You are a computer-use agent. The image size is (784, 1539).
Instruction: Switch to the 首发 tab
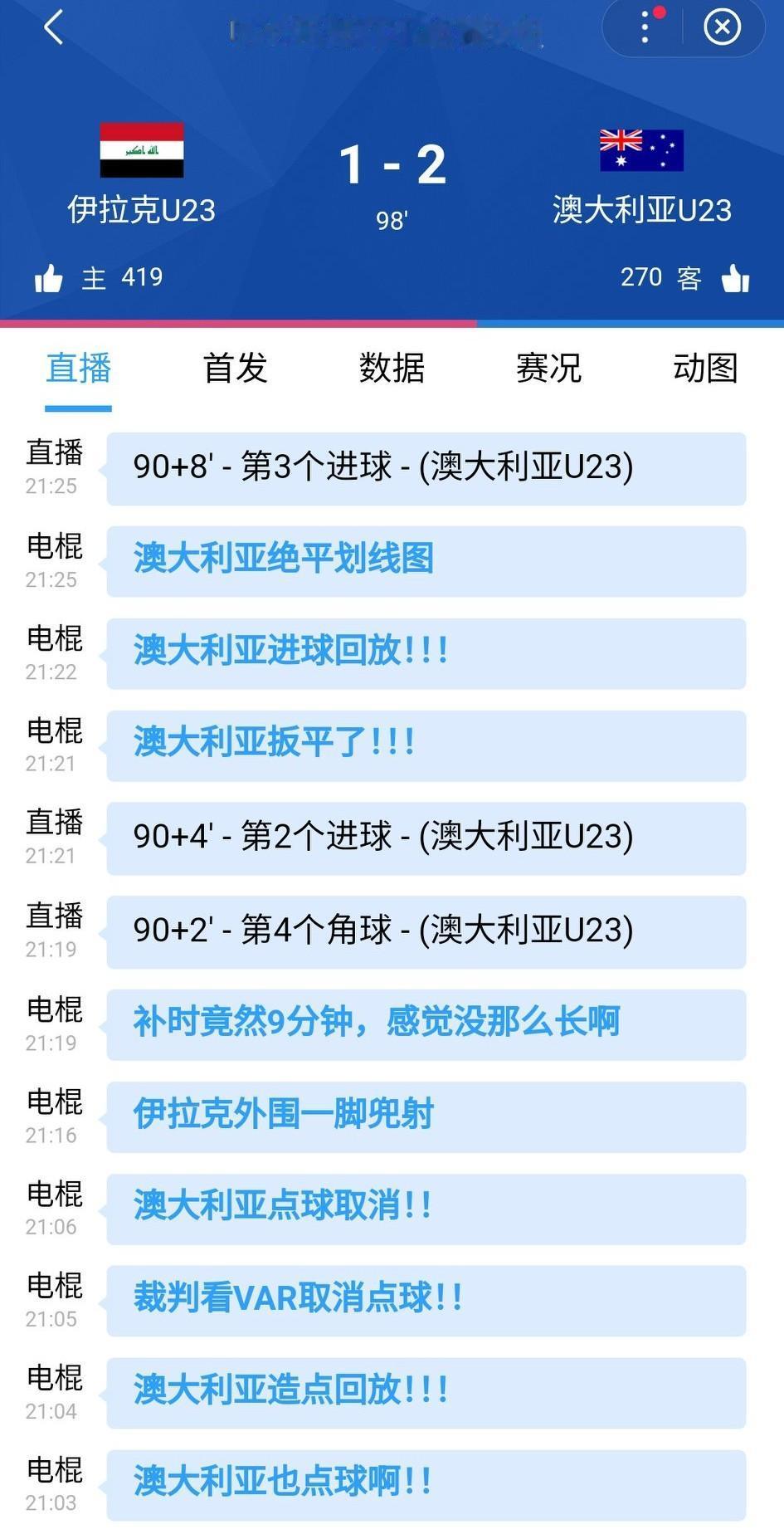point(235,368)
